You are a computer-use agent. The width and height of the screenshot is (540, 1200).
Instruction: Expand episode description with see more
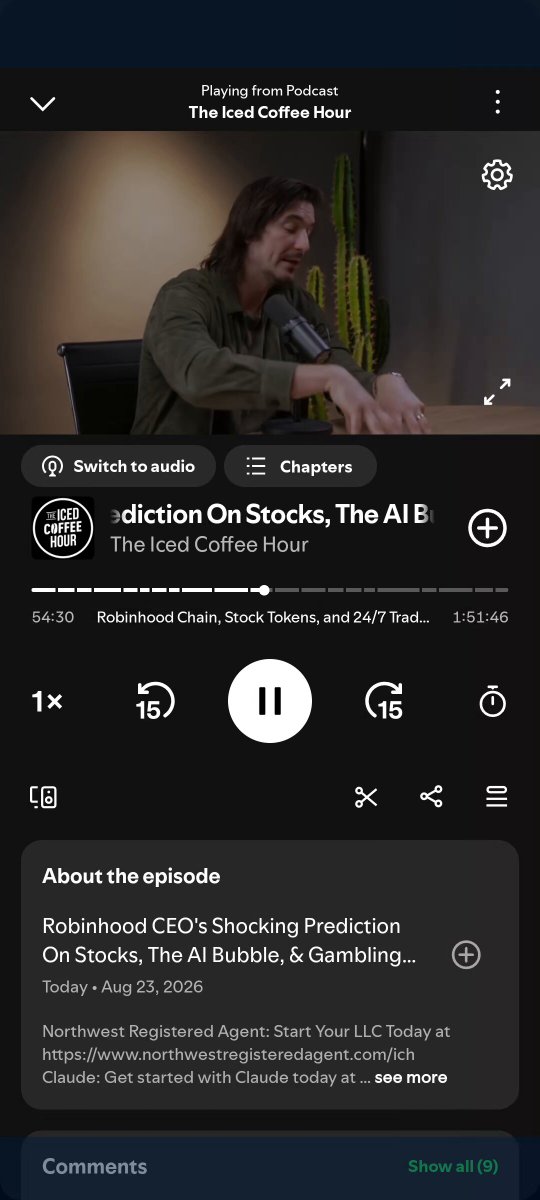tap(410, 1077)
